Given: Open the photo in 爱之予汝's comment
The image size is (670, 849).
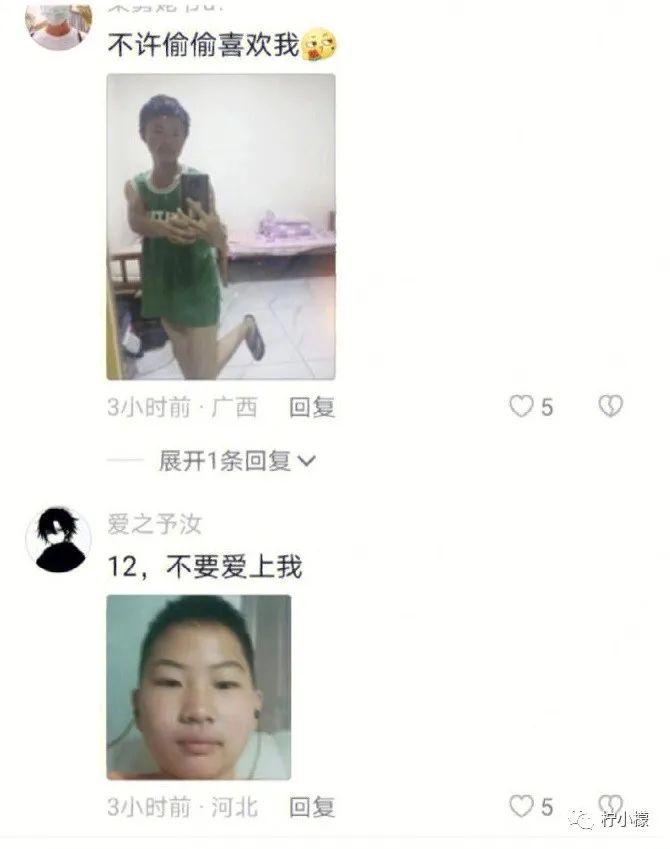Looking at the screenshot, I should click(x=198, y=687).
